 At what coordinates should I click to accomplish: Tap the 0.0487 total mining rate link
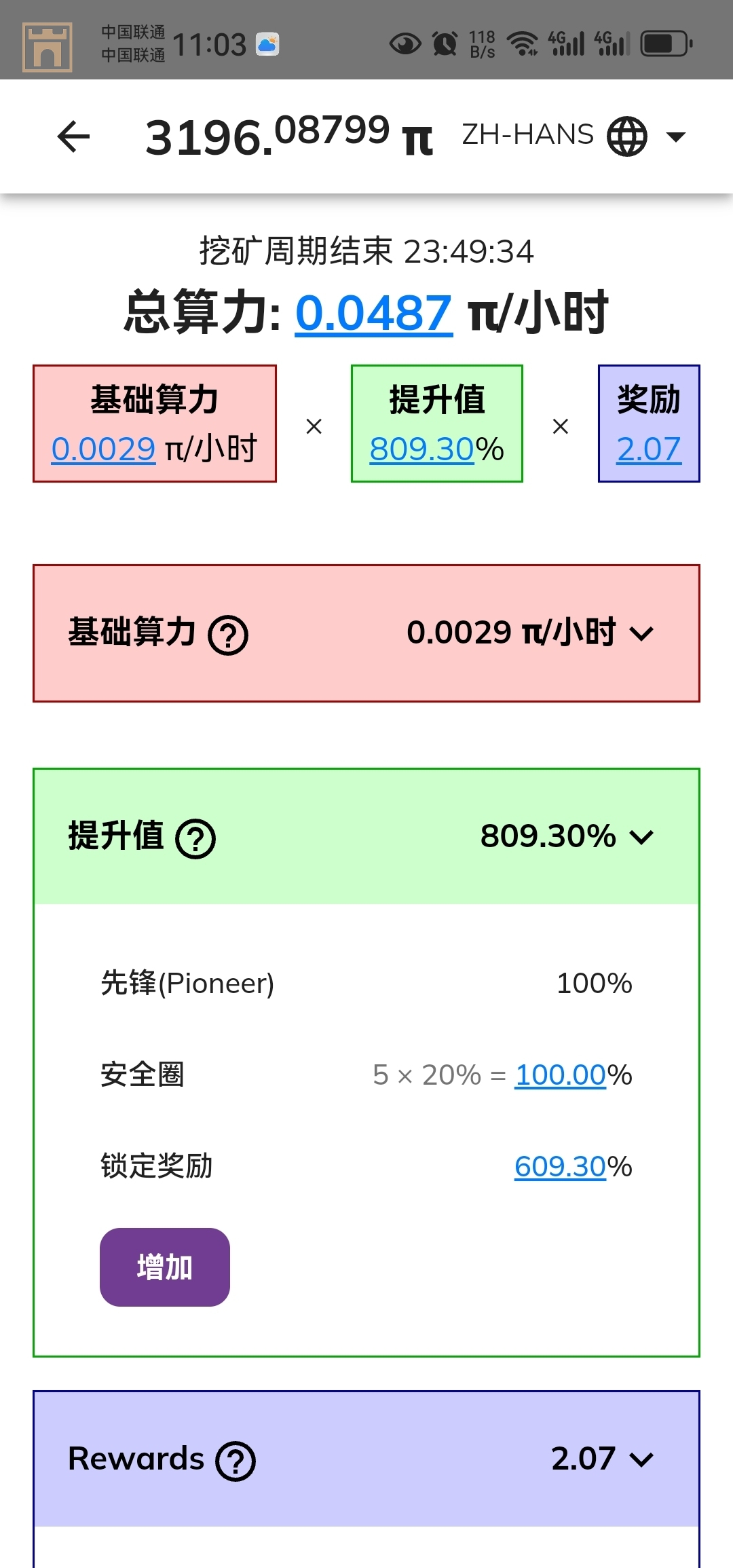click(x=373, y=313)
